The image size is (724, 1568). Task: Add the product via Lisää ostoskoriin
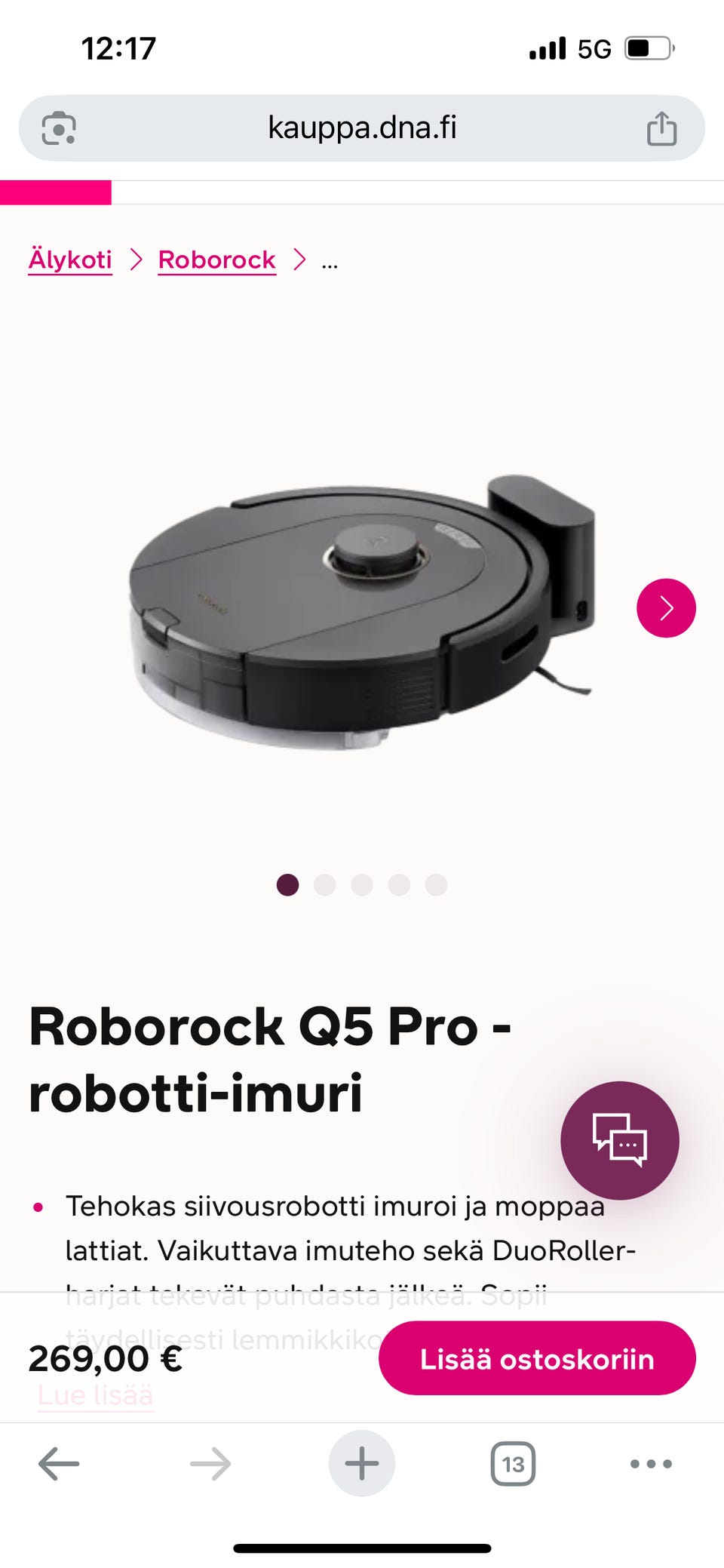tap(537, 1358)
